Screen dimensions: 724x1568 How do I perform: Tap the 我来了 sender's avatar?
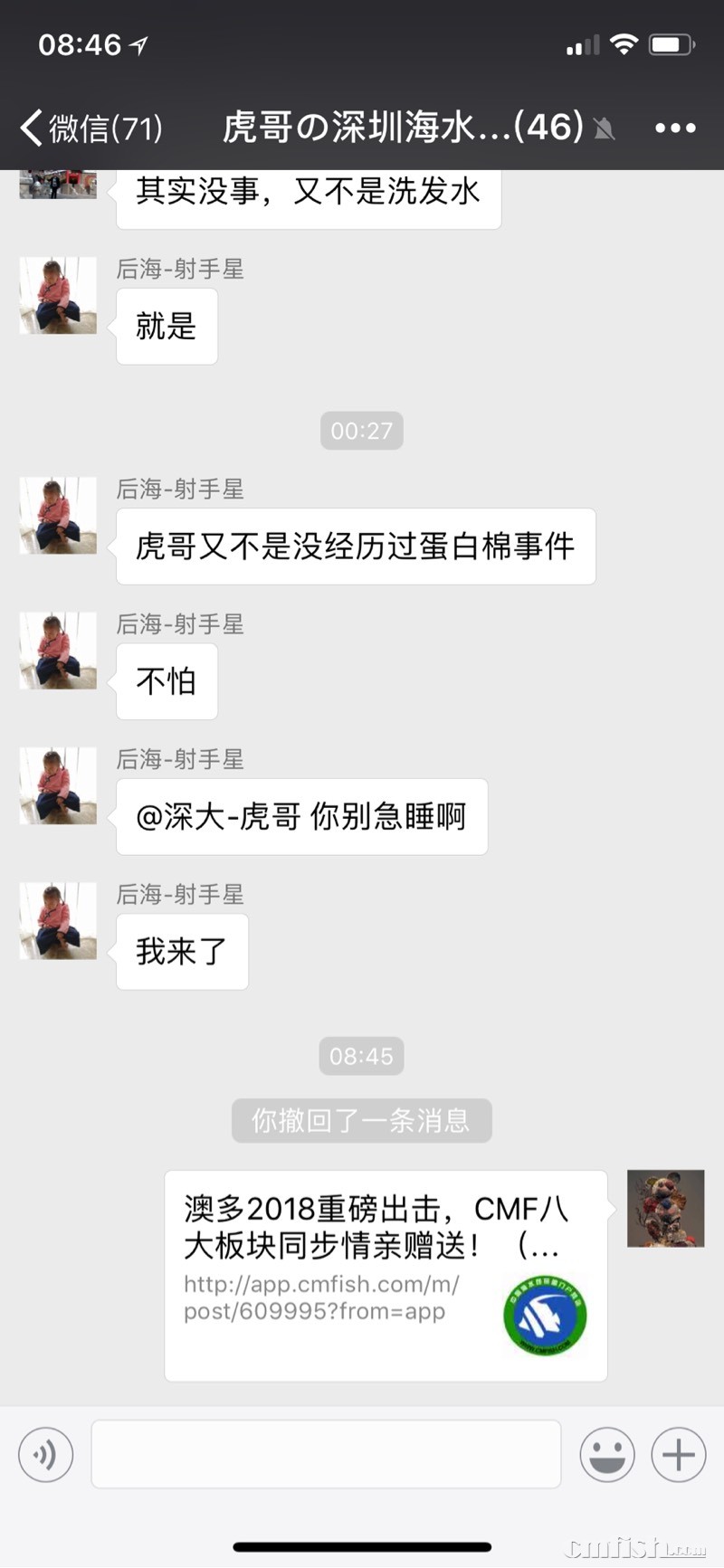pyautogui.click(x=58, y=921)
